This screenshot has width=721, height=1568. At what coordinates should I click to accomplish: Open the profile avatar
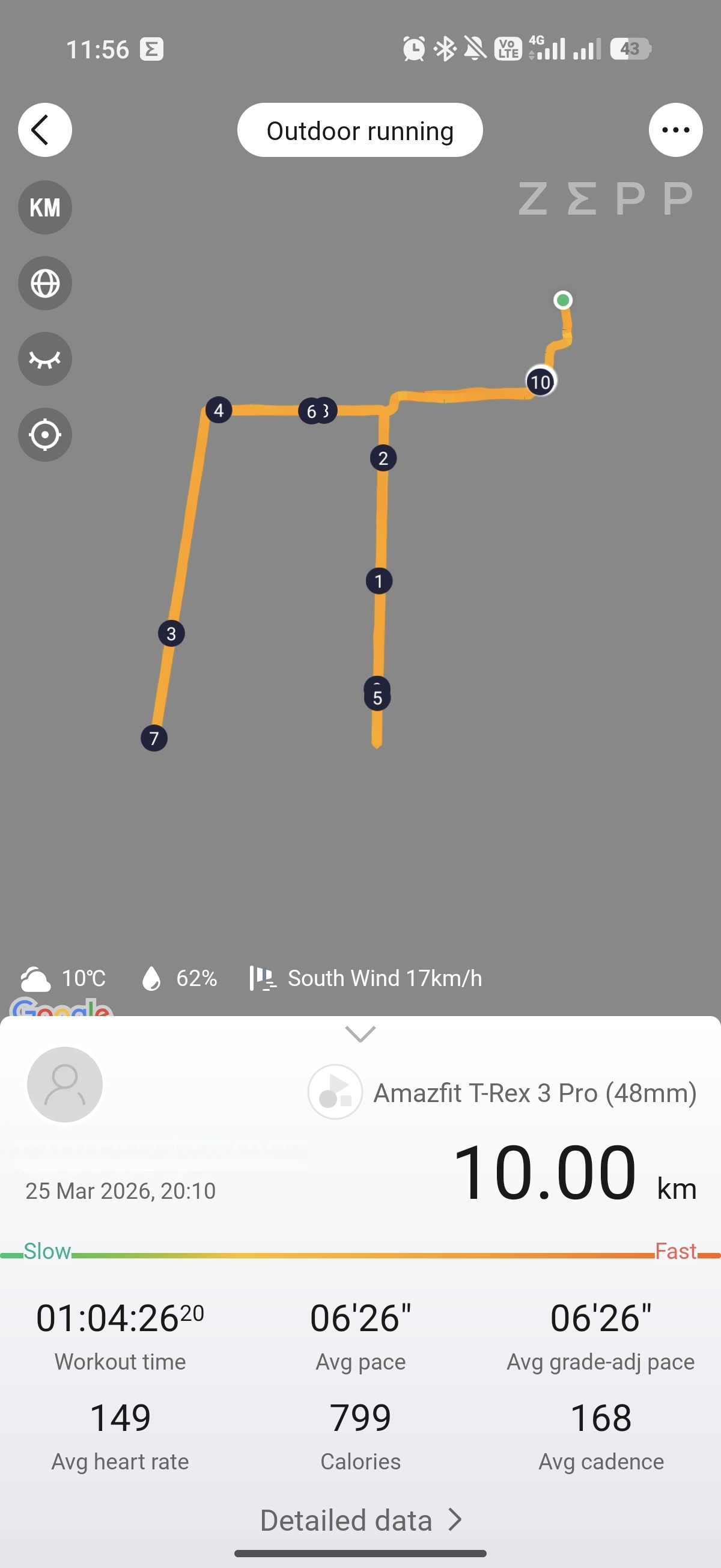pyautogui.click(x=65, y=1085)
